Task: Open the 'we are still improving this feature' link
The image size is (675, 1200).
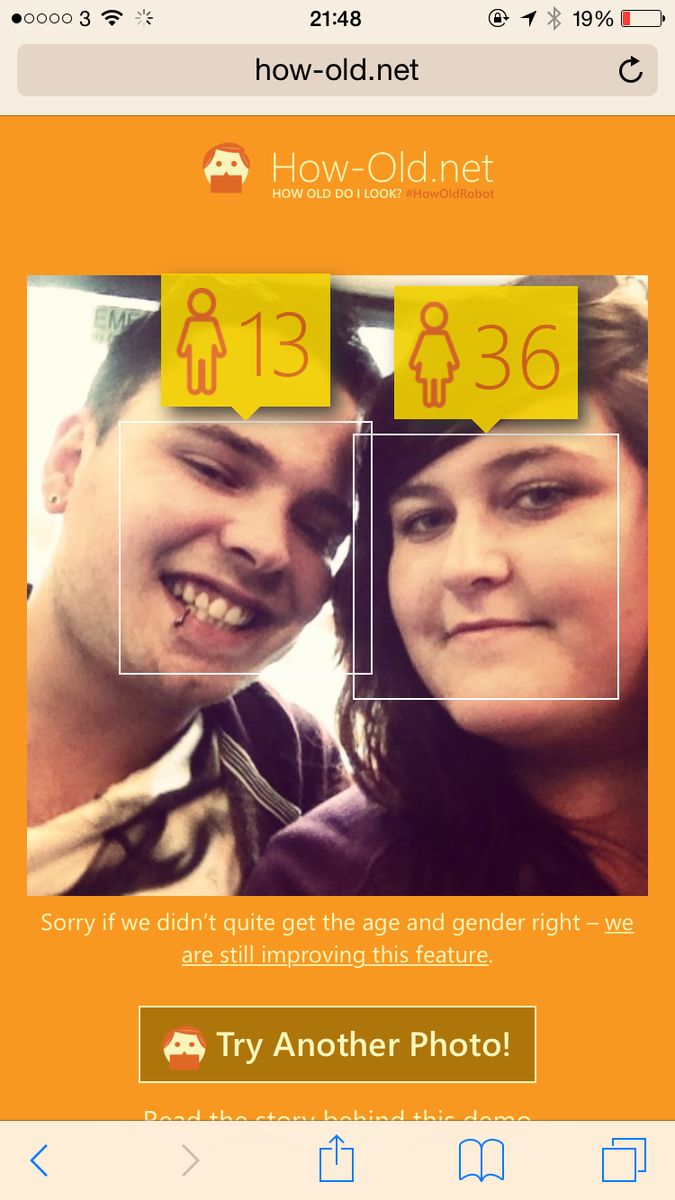Action: pyautogui.click(x=336, y=955)
